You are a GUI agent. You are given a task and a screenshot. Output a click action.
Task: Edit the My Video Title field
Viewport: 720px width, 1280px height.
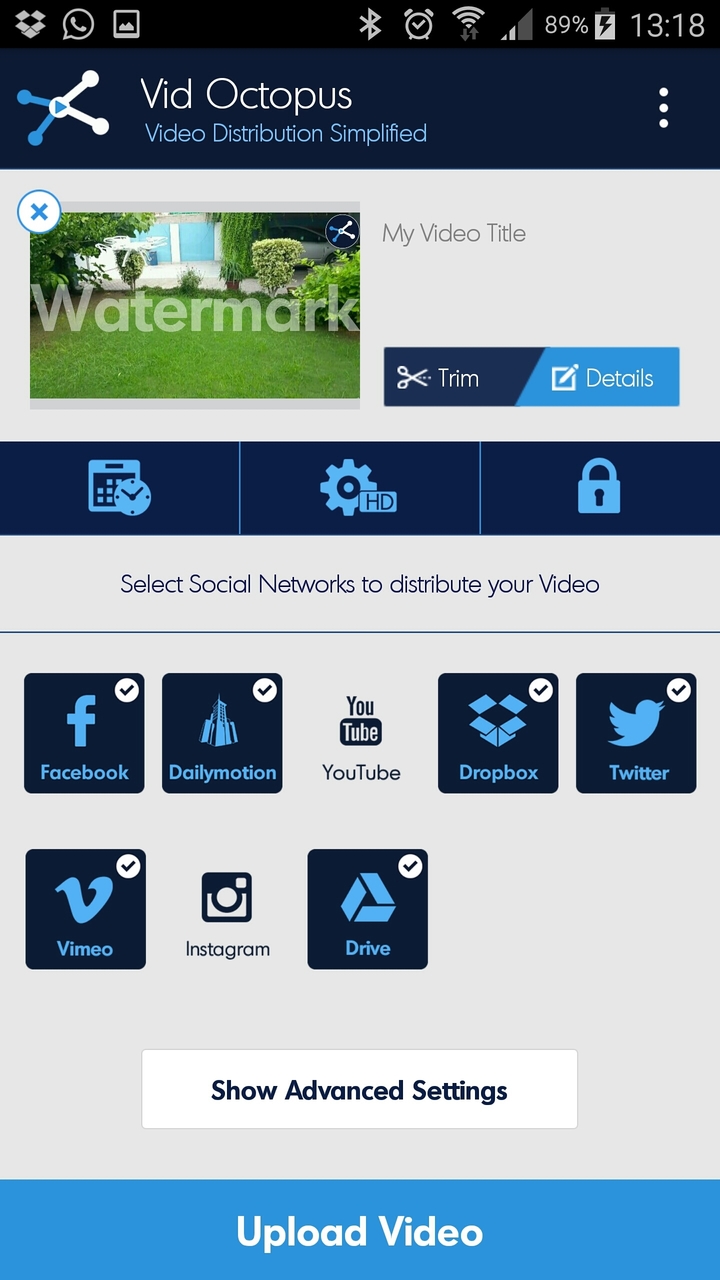(454, 234)
